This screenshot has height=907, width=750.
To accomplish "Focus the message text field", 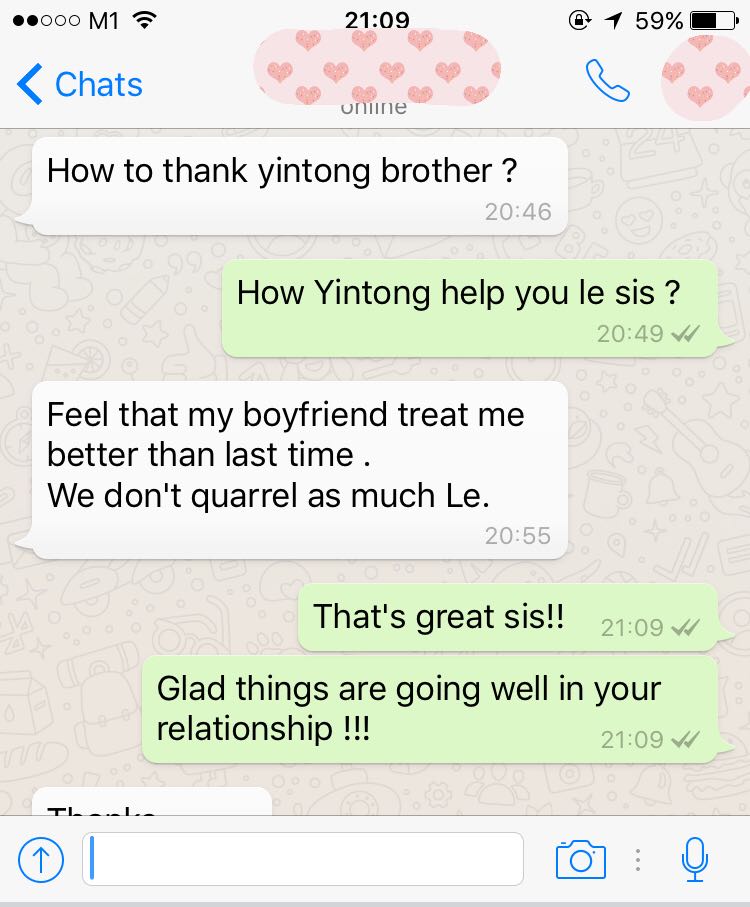I will pyautogui.click(x=303, y=859).
